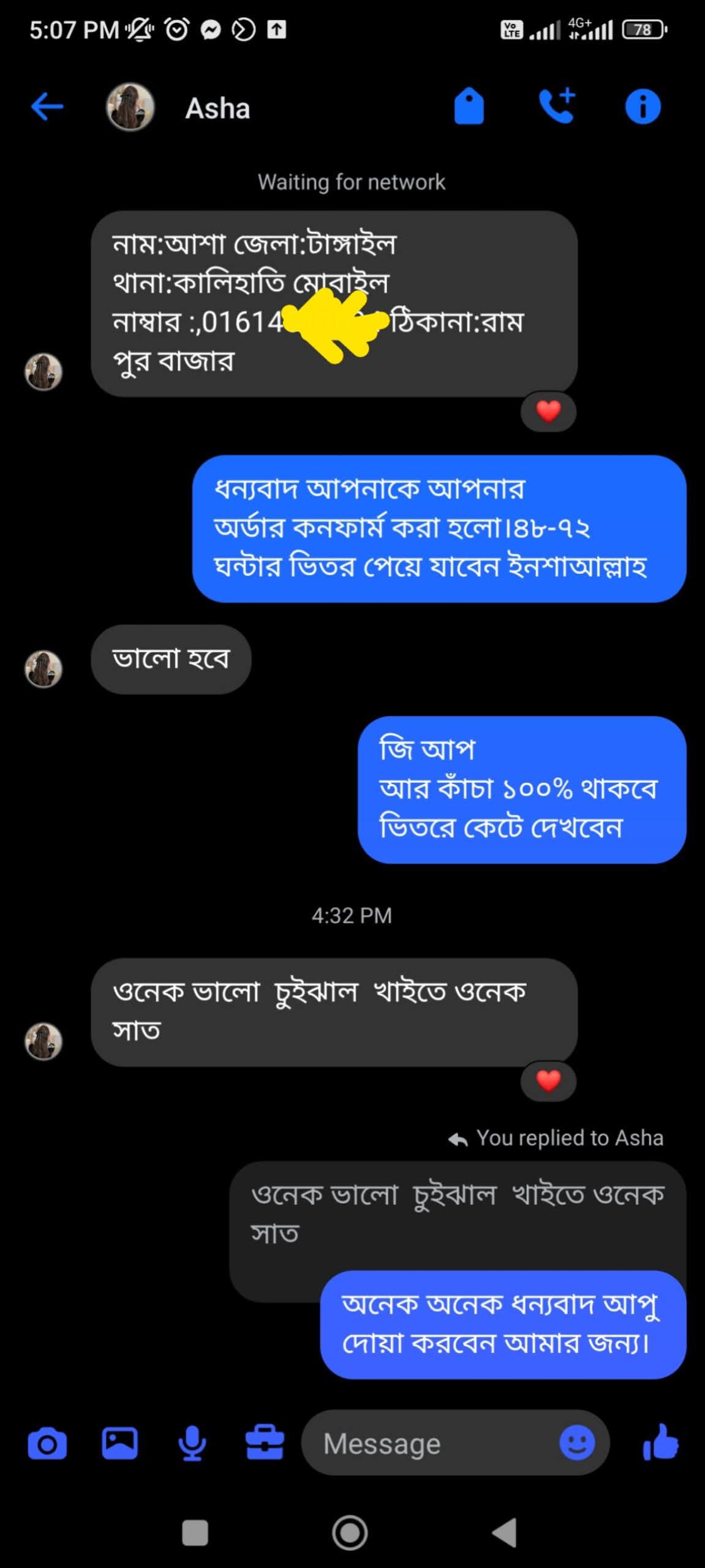Open conversation info details
The height and width of the screenshot is (1568, 705).
pos(643,107)
